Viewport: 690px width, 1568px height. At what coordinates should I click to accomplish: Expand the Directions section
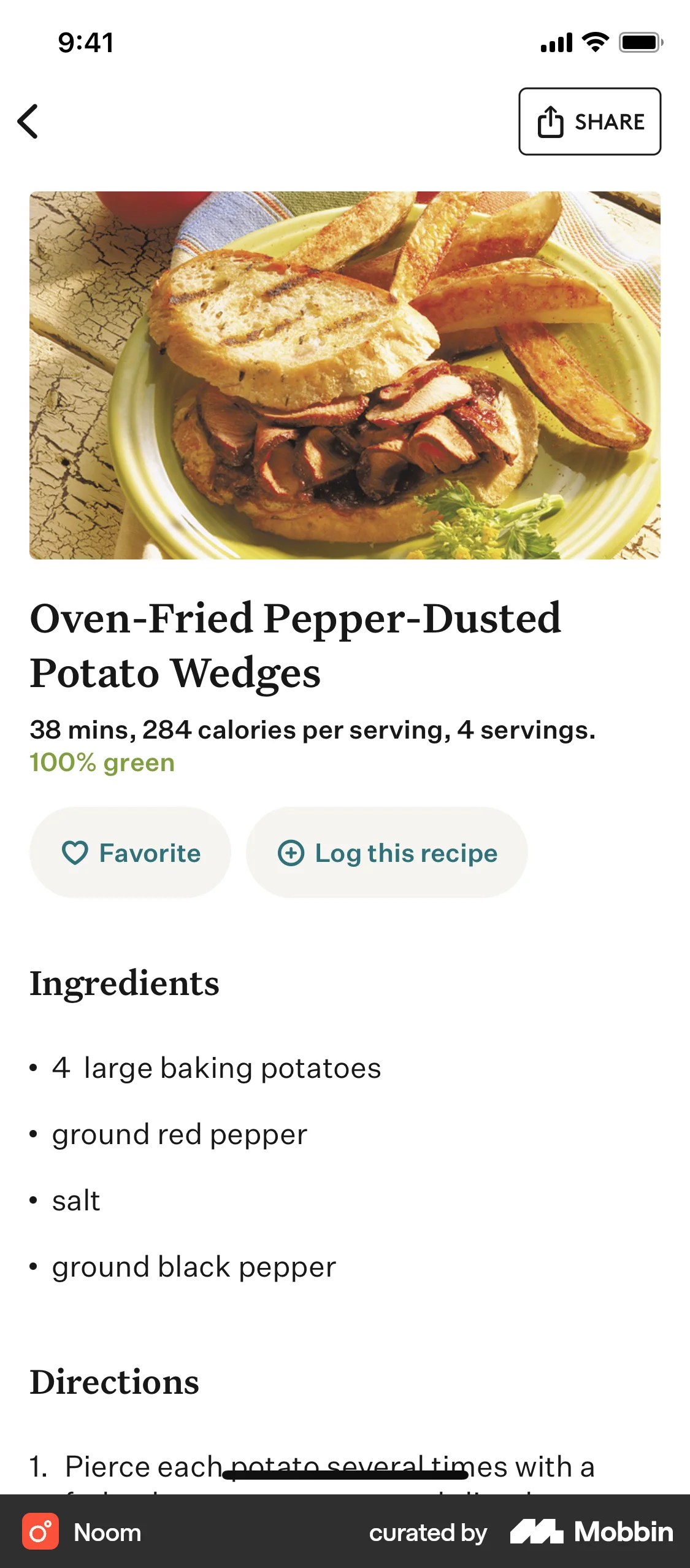point(114,1383)
